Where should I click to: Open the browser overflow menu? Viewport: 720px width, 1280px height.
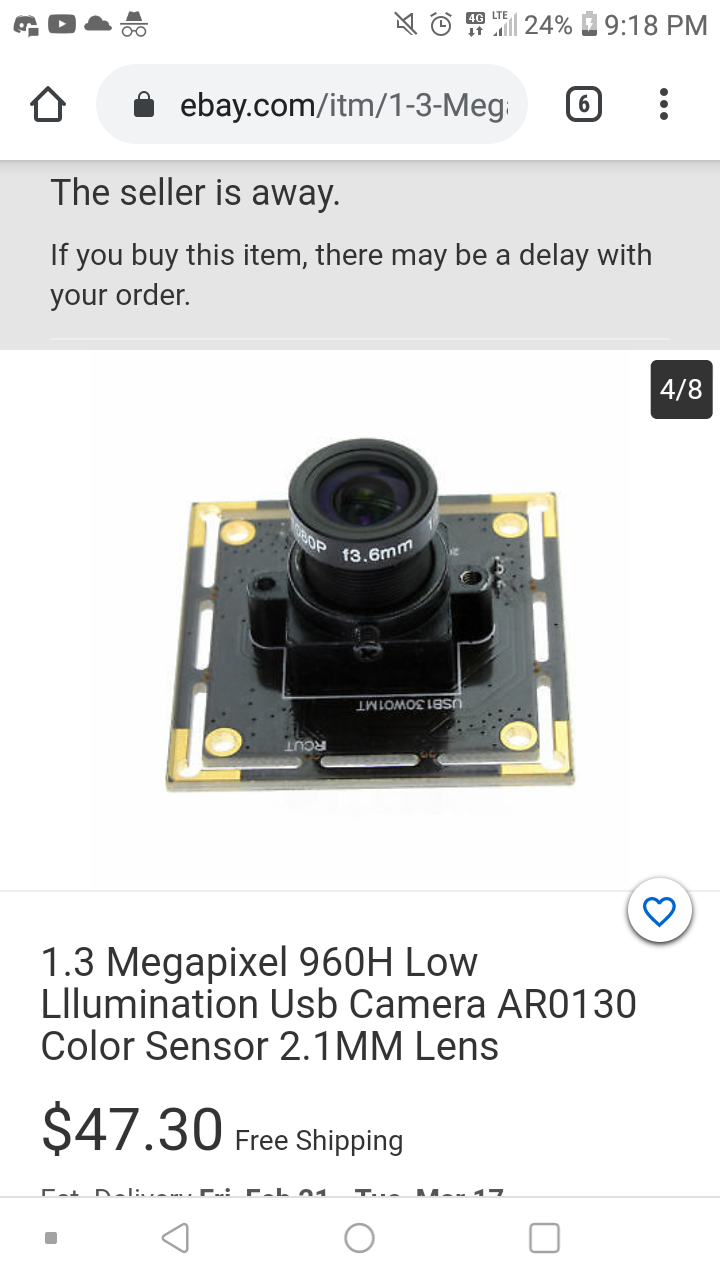pyautogui.click(x=664, y=105)
